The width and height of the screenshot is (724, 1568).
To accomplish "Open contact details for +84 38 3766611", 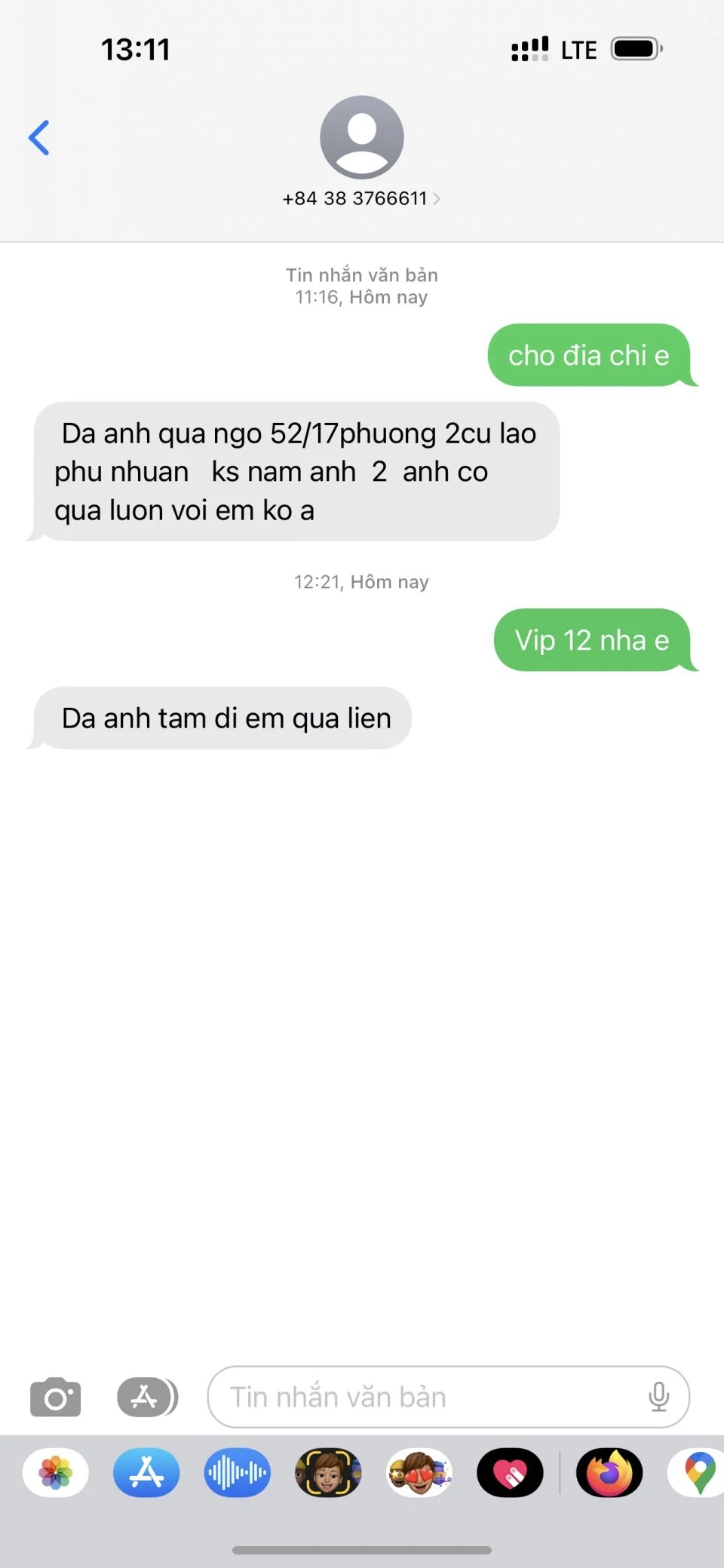I will click(x=361, y=198).
